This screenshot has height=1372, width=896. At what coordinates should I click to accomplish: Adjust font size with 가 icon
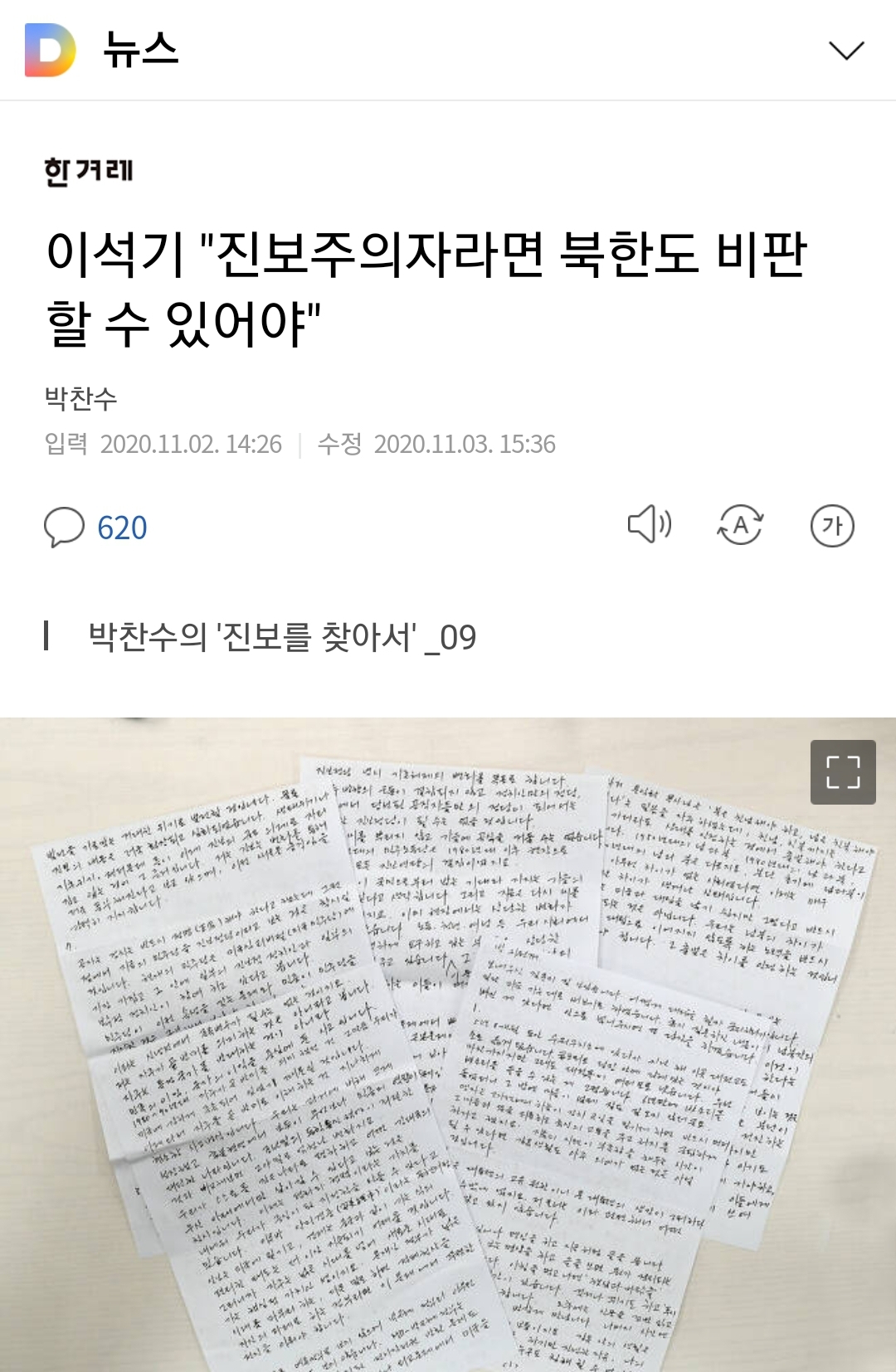tap(832, 526)
